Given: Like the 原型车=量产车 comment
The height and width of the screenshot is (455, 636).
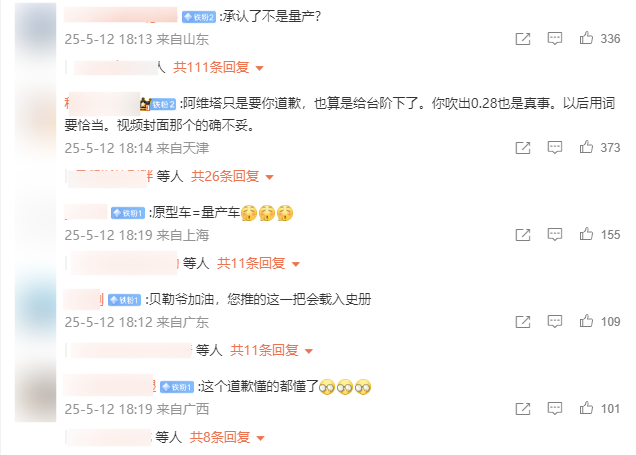Looking at the screenshot, I should (x=587, y=235).
